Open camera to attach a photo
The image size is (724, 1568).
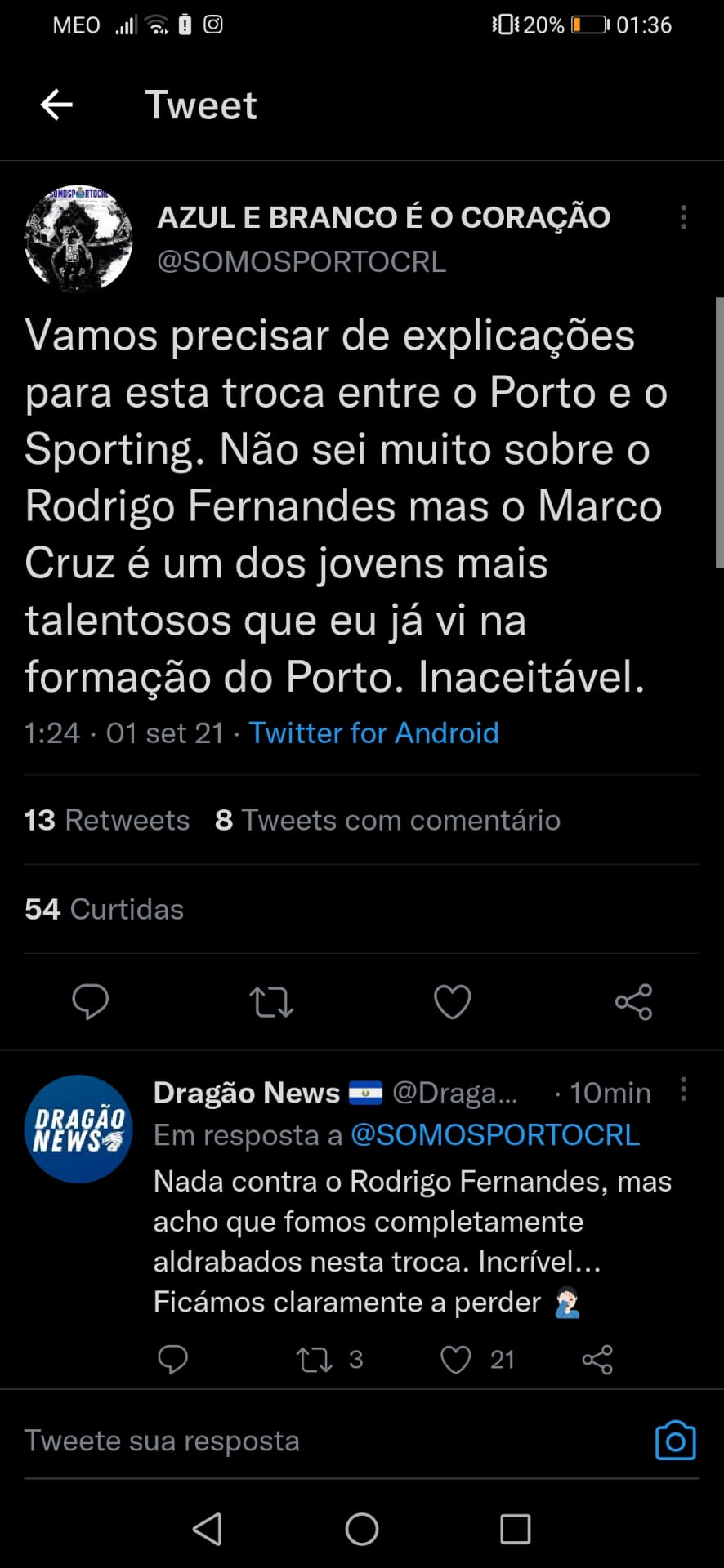(x=676, y=1441)
